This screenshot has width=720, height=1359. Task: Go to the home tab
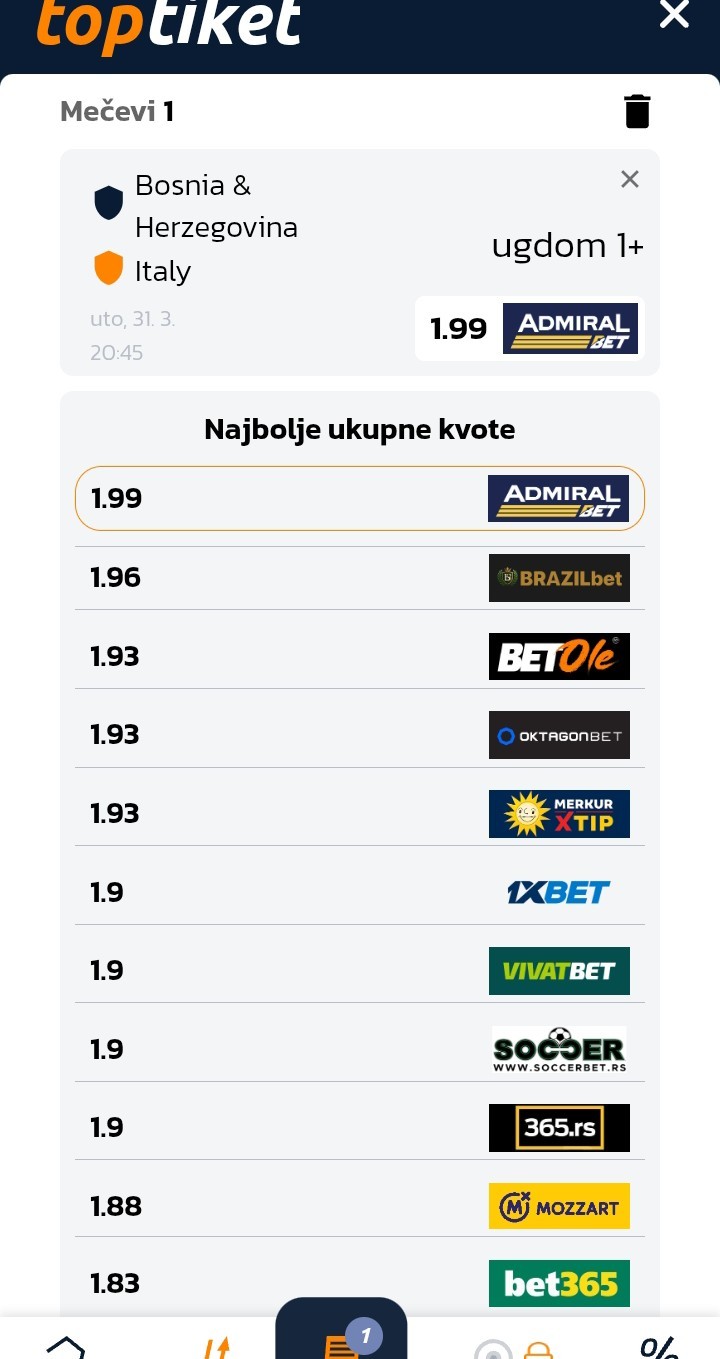tap(66, 1345)
